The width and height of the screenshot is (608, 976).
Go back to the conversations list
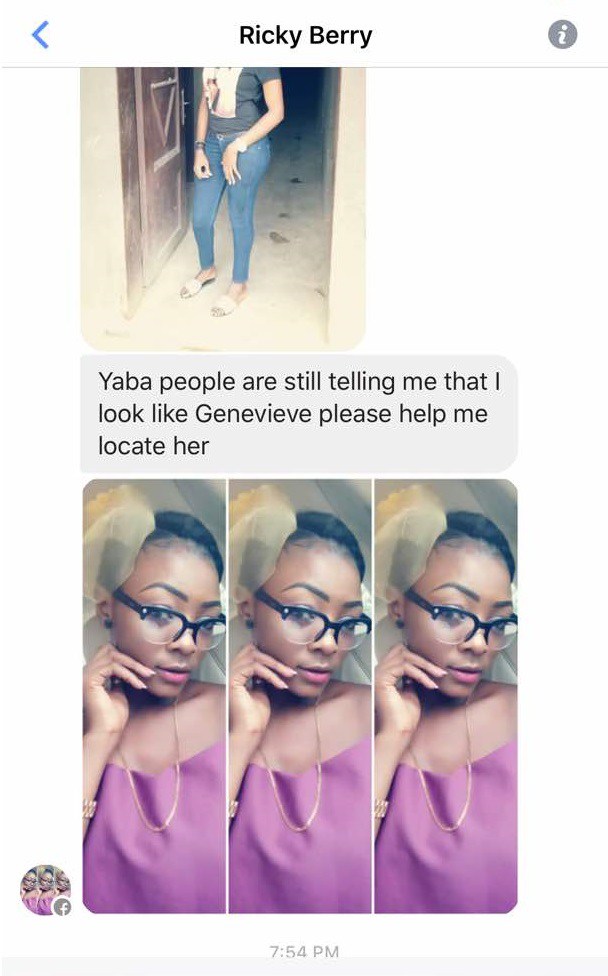[40, 36]
